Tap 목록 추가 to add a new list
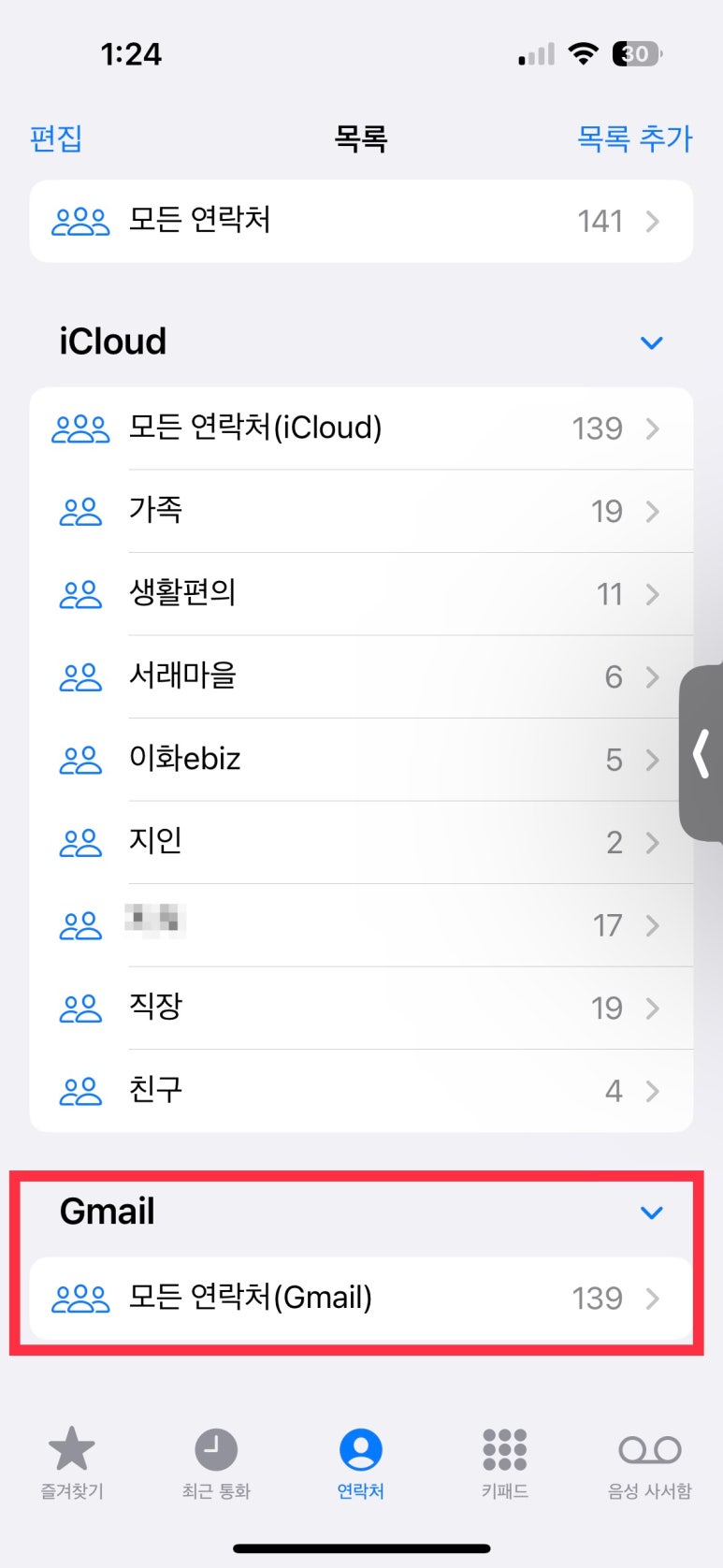 coord(634,138)
